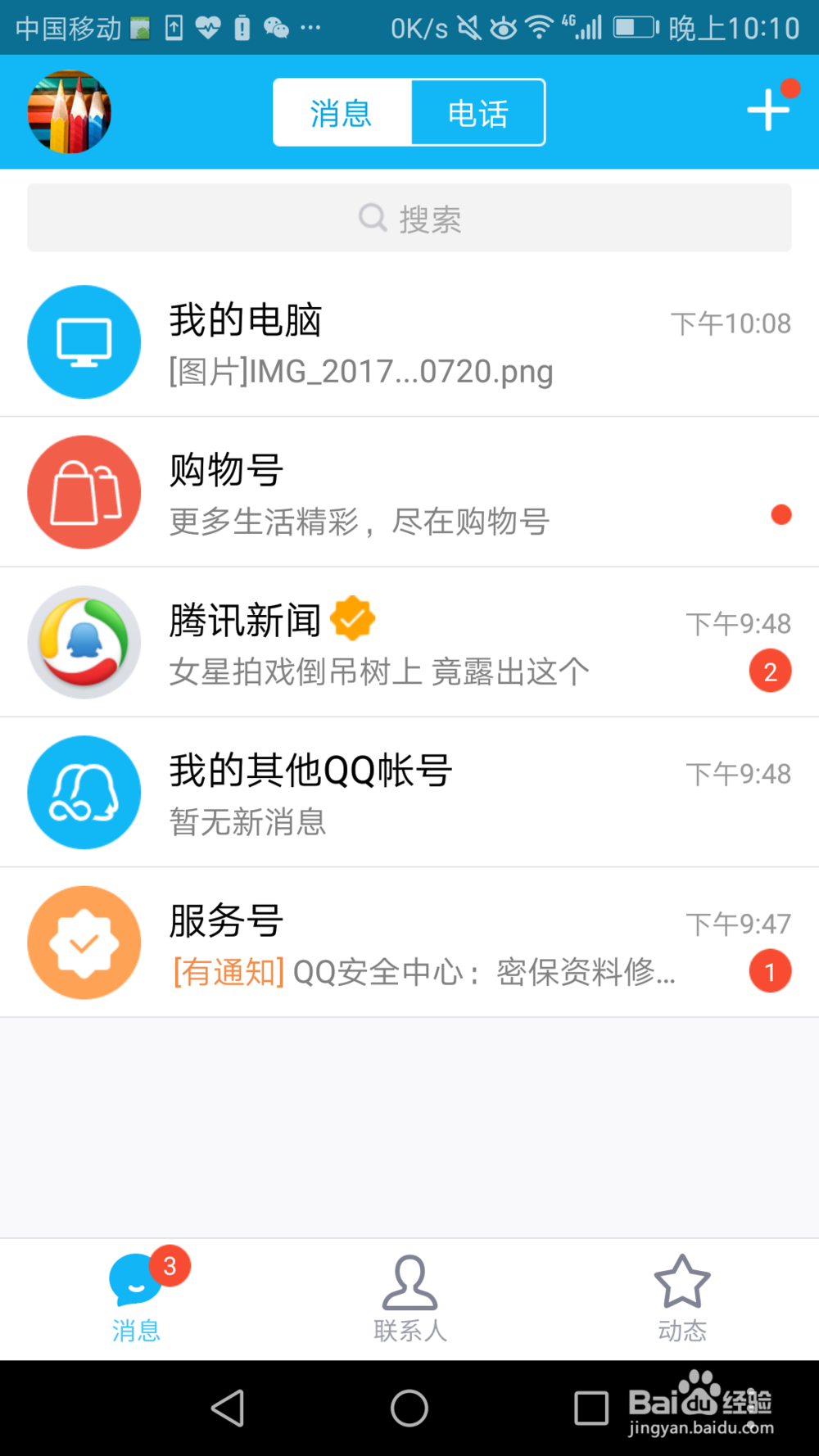Open the 我的电脑 computer icon
Screen dimensions: 819x1456
(84, 341)
